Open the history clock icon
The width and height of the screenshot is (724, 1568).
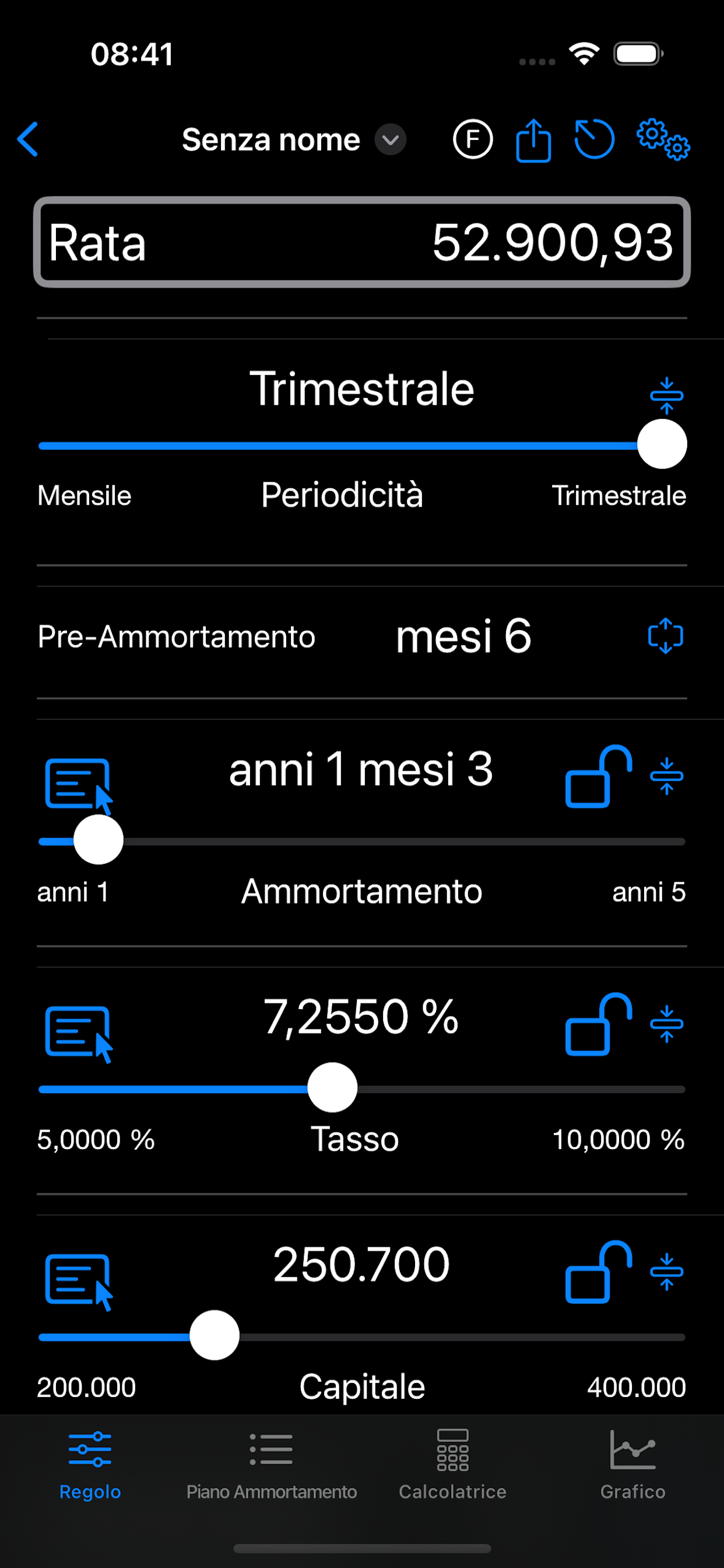pyautogui.click(x=594, y=139)
